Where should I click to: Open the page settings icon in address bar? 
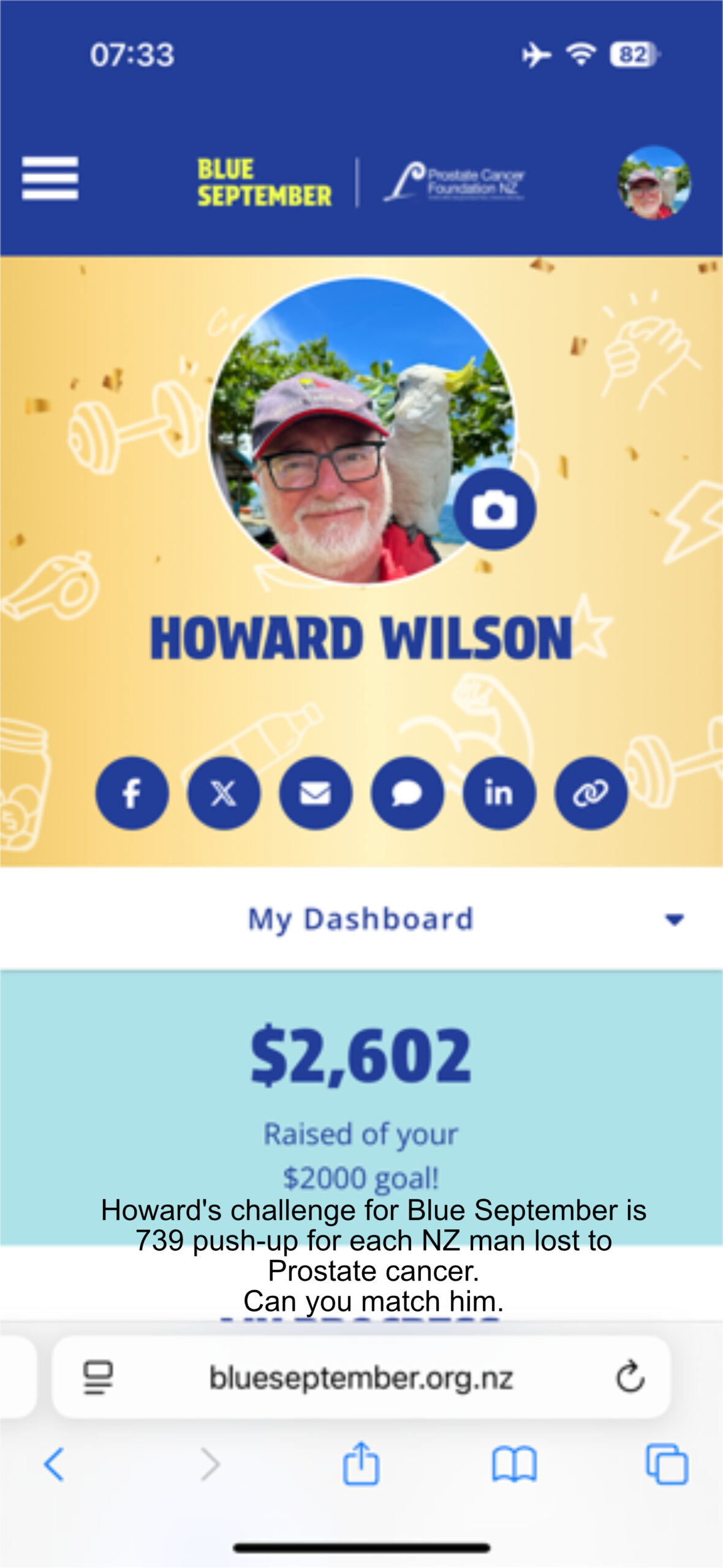[98, 1378]
